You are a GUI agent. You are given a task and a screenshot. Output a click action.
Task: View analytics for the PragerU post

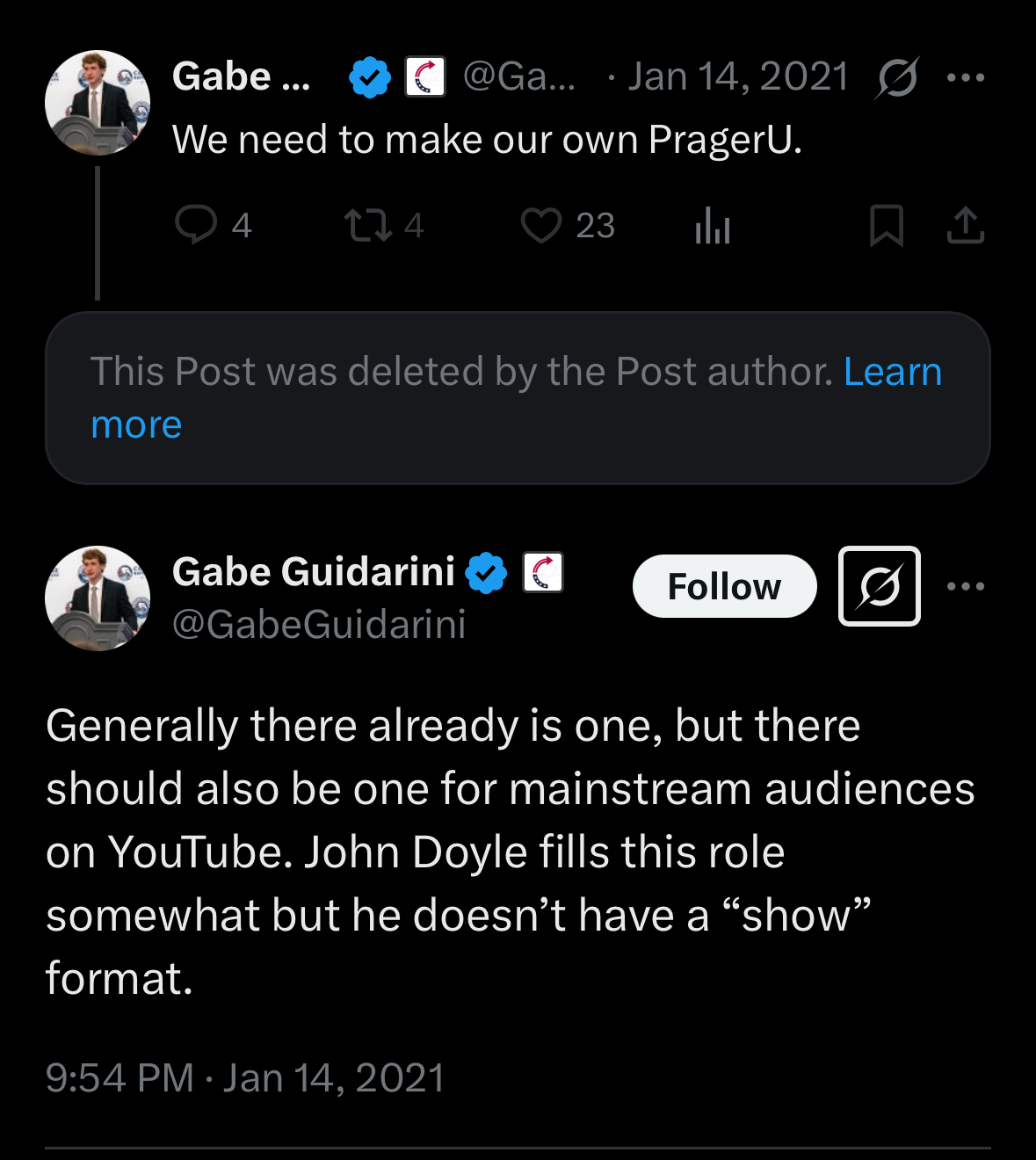[713, 225]
